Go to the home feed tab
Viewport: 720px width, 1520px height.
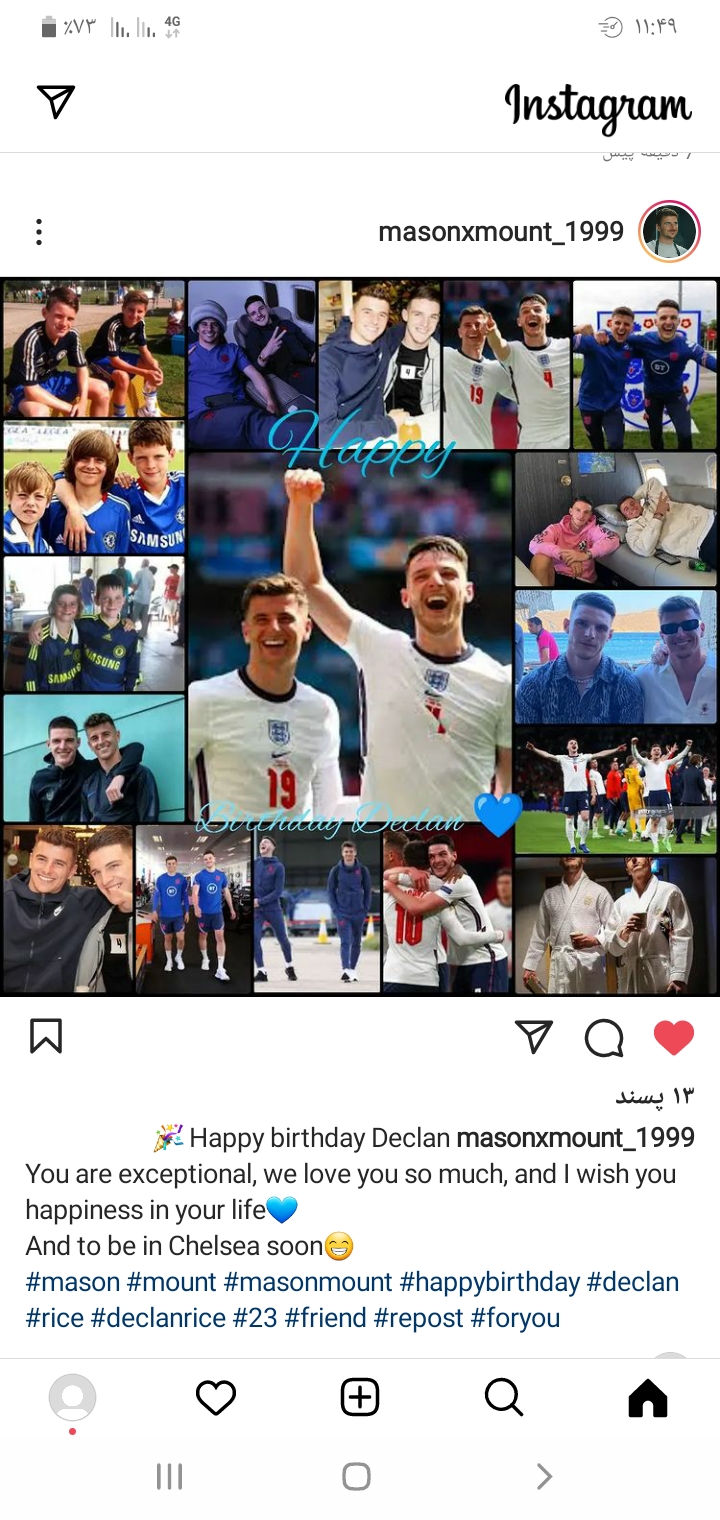[x=648, y=1397]
